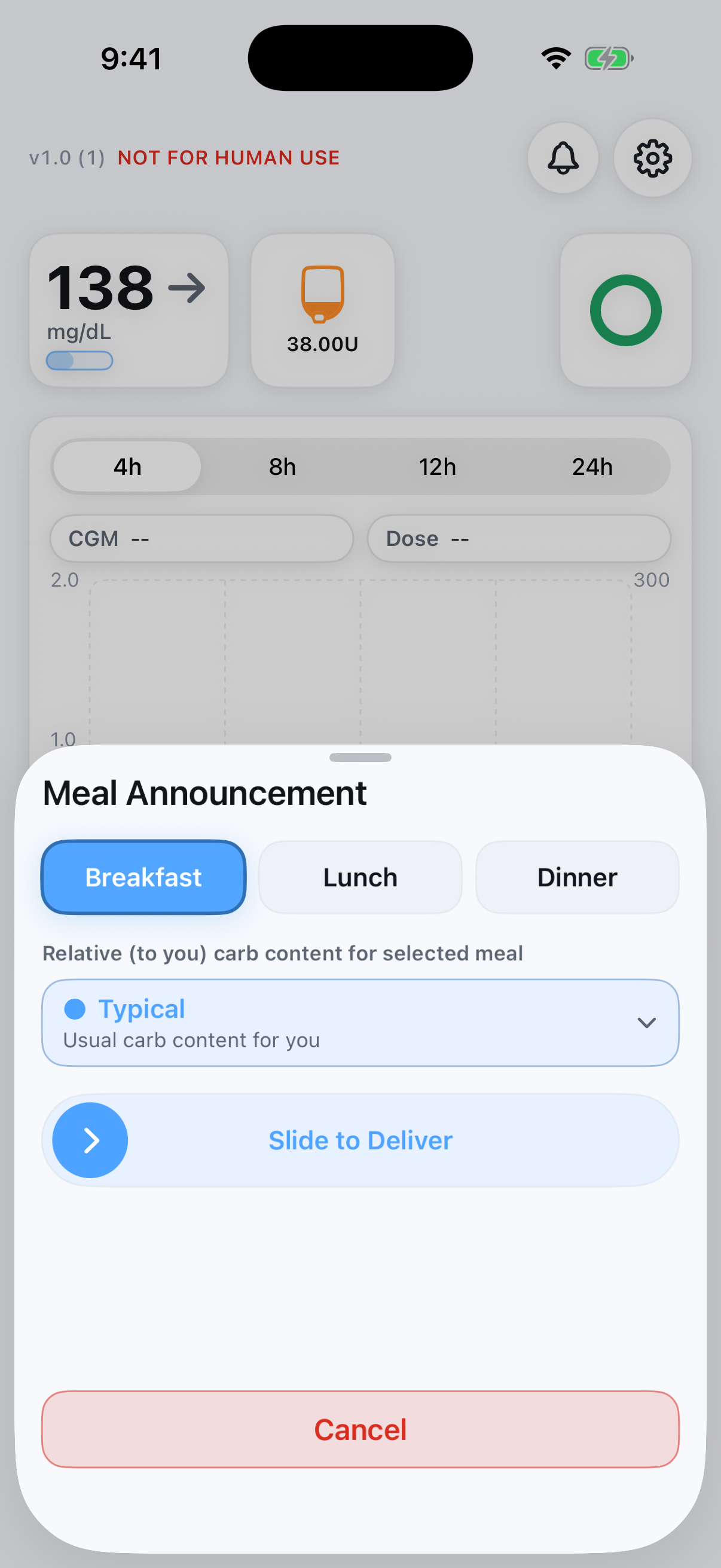Tap the Wi-Fi icon in status bar
The image size is (721, 1568).
pos(554,57)
